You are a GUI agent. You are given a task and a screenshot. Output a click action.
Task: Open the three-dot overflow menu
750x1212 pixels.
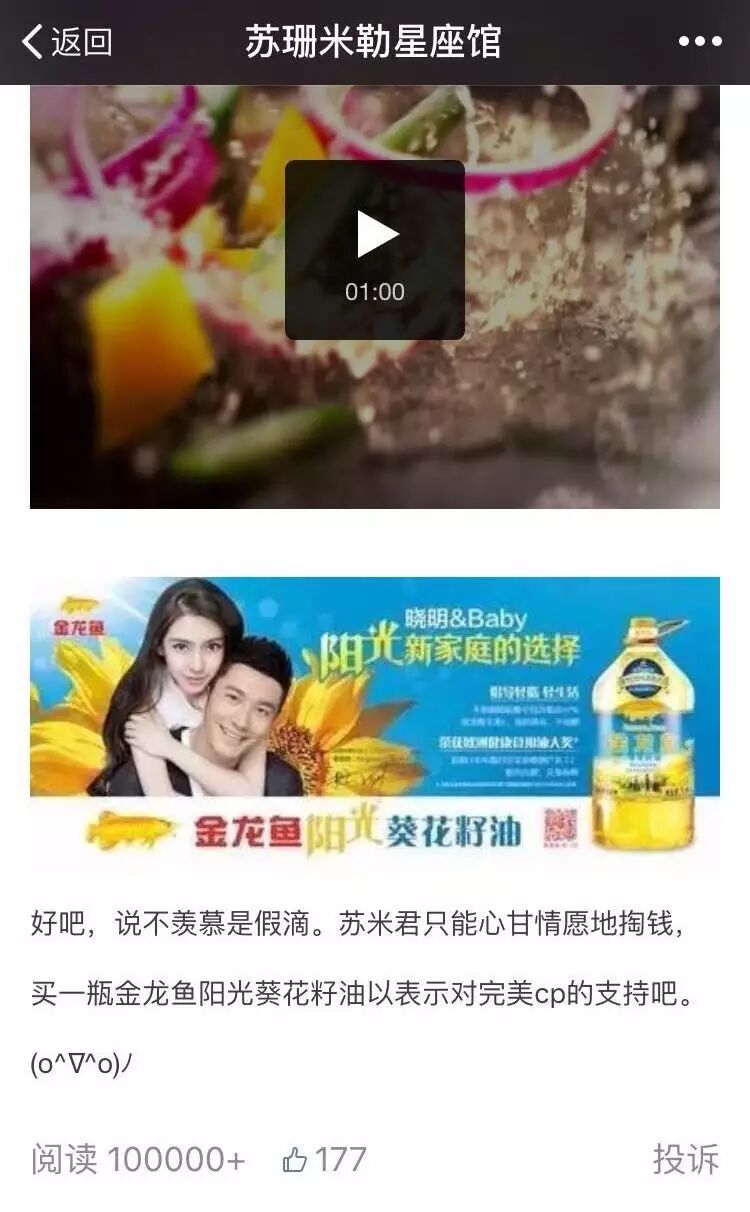point(699,42)
